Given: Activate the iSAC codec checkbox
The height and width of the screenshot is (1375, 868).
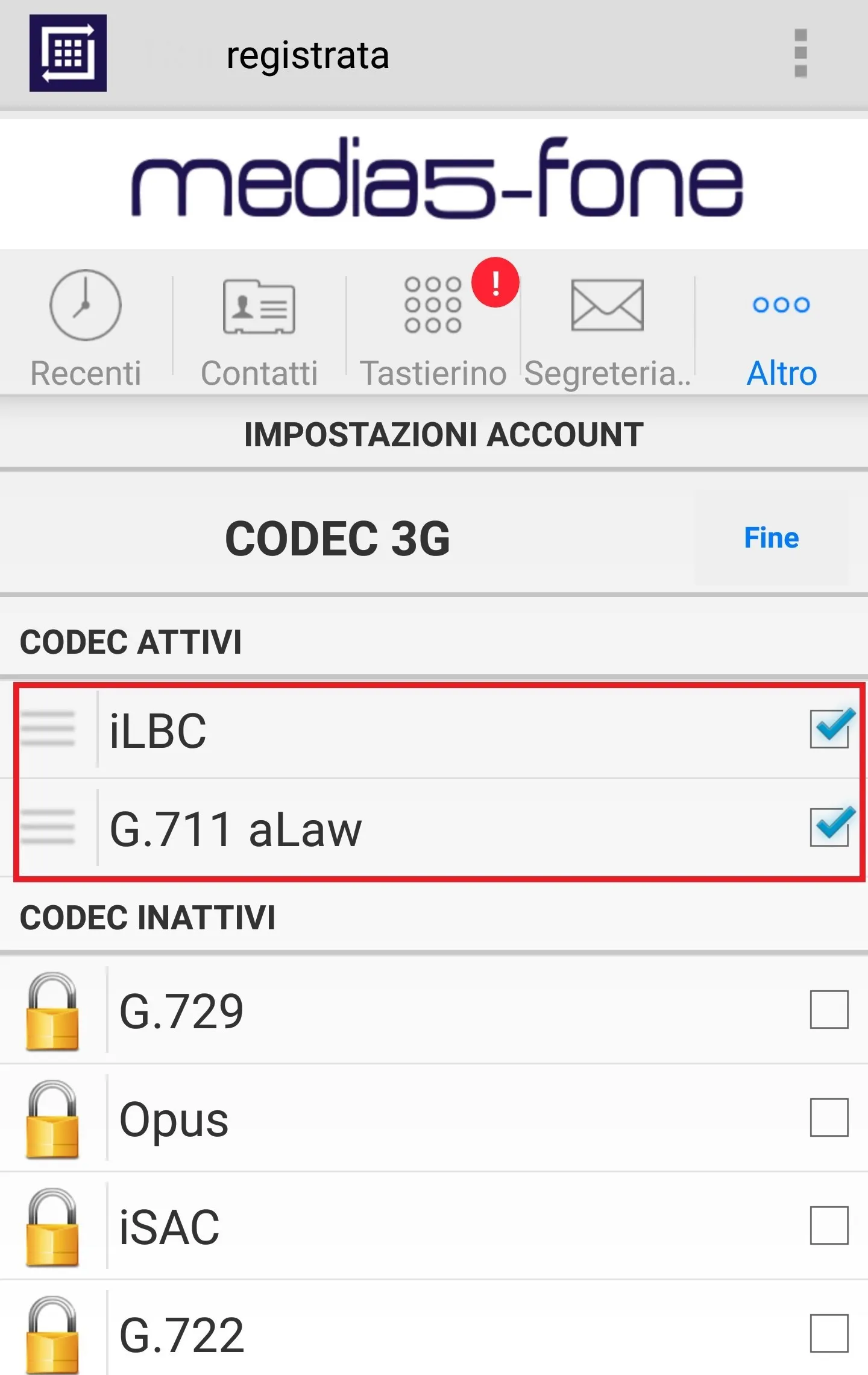Looking at the screenshot, I should (829, 1225).
